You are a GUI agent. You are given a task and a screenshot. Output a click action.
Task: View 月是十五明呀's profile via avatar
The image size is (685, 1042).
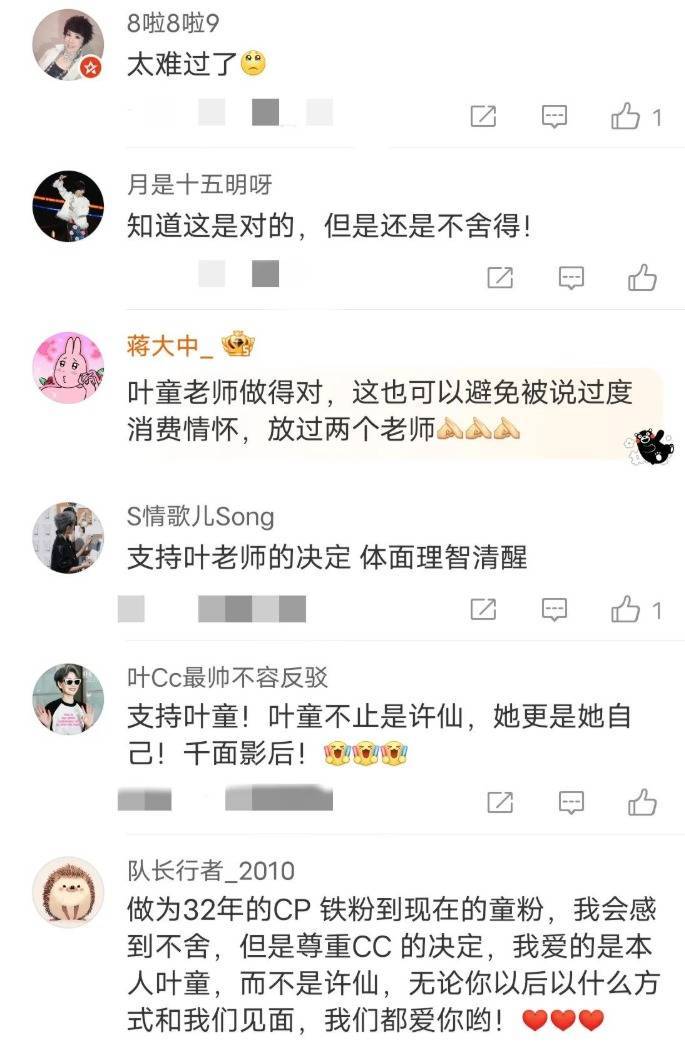[x=68, y=205]
